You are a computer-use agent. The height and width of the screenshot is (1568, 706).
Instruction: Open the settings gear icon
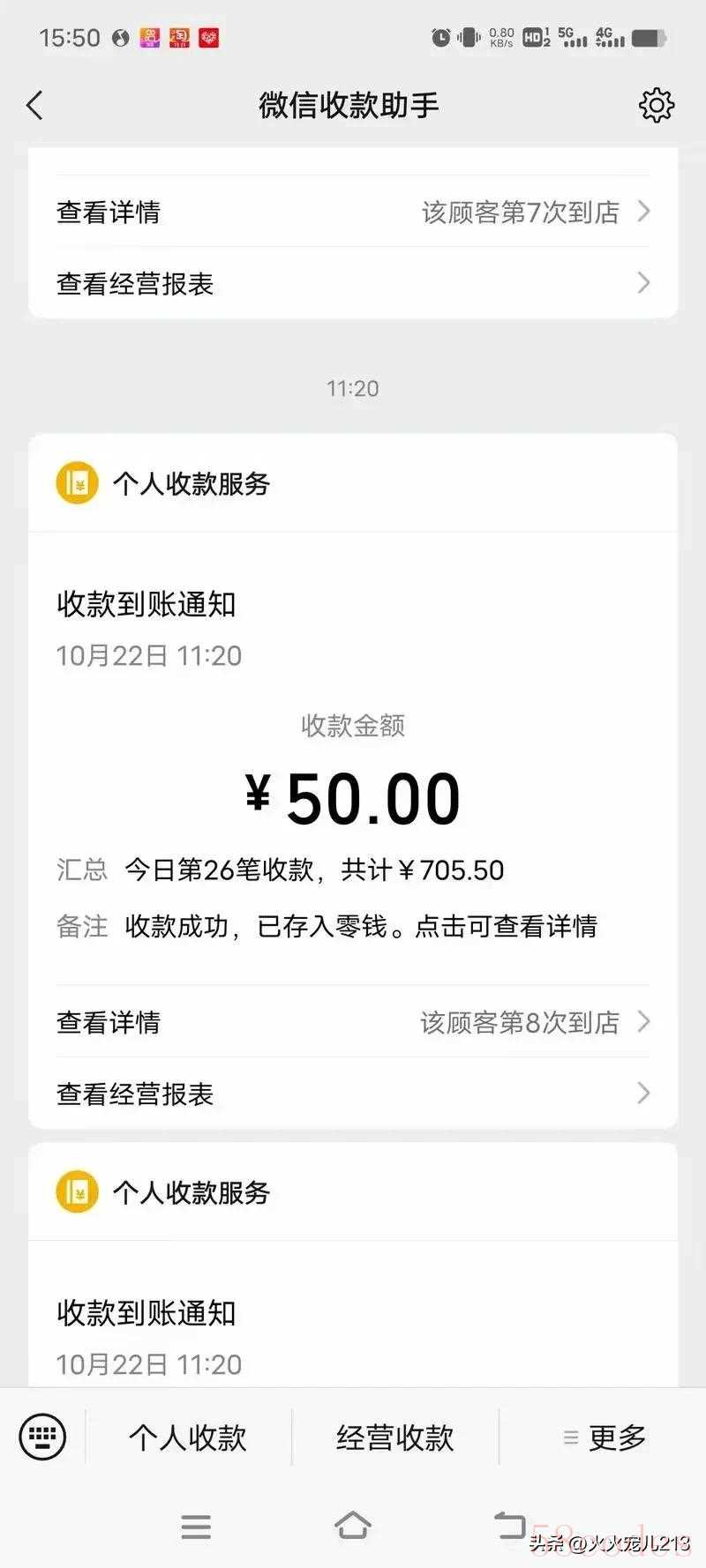pyautogui.click(x=656, y=106)
